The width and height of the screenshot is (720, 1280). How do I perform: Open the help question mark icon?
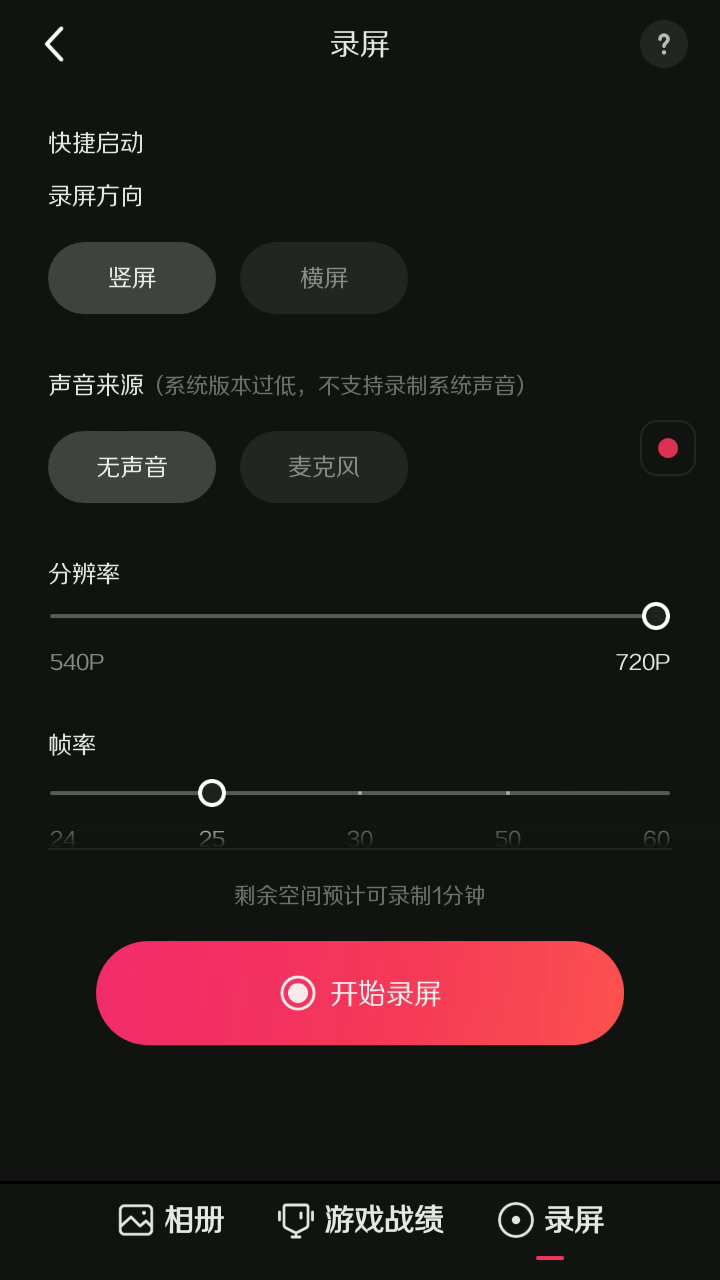[x=663, y=44]
